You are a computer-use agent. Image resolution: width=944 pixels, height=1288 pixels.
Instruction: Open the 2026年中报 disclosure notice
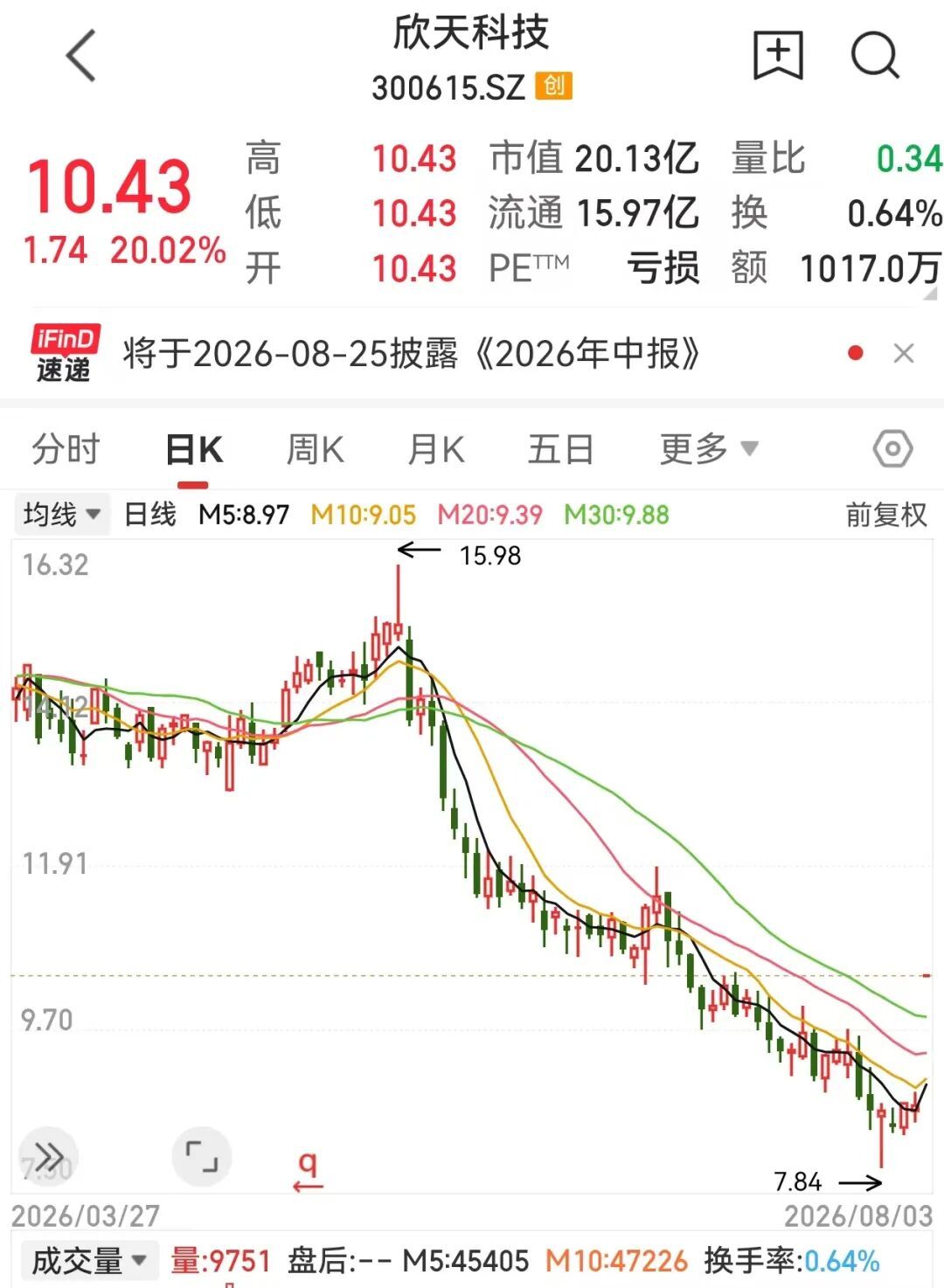coord(412,354)
